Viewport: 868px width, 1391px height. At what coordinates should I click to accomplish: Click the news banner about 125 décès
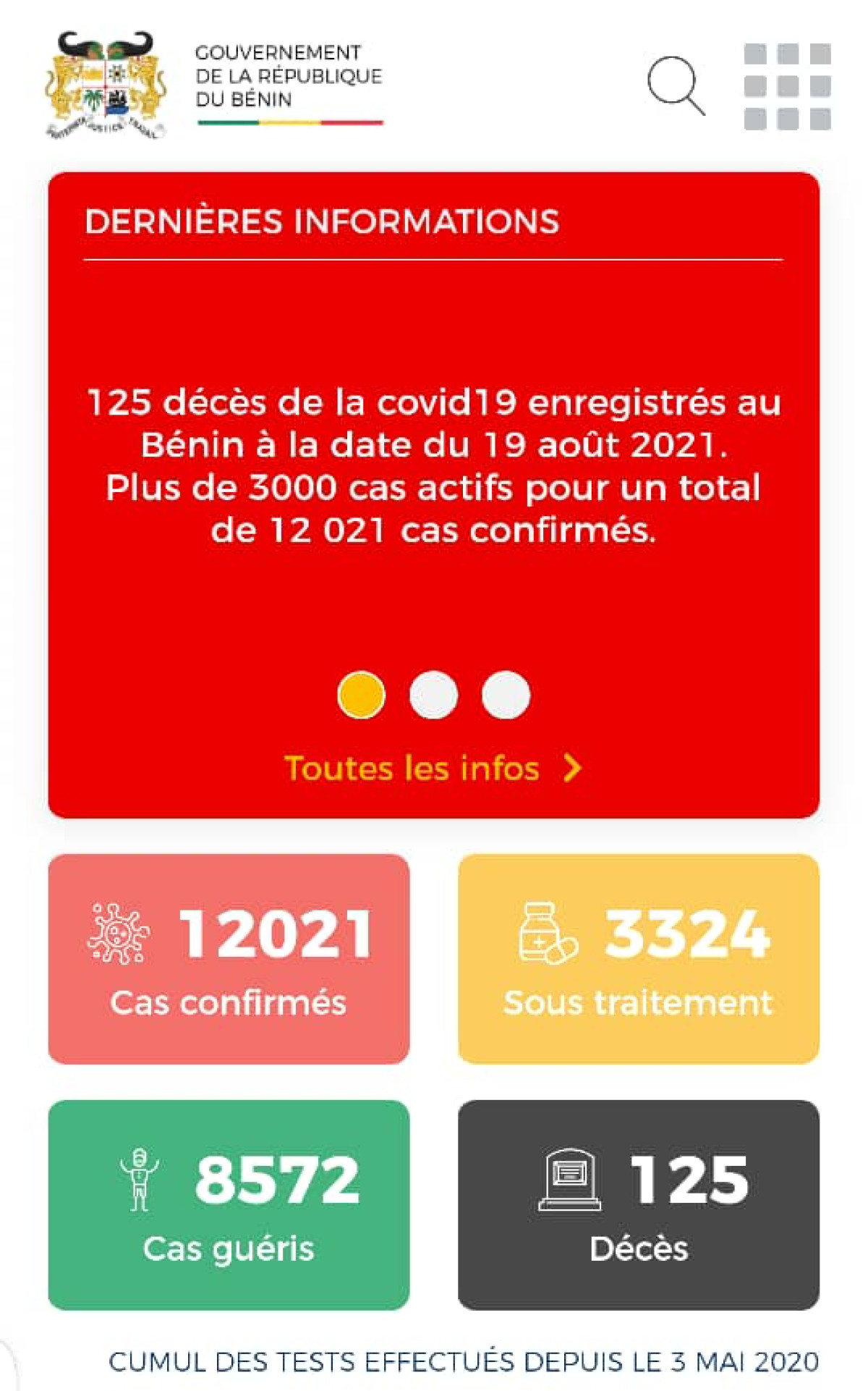coord(434,466)
